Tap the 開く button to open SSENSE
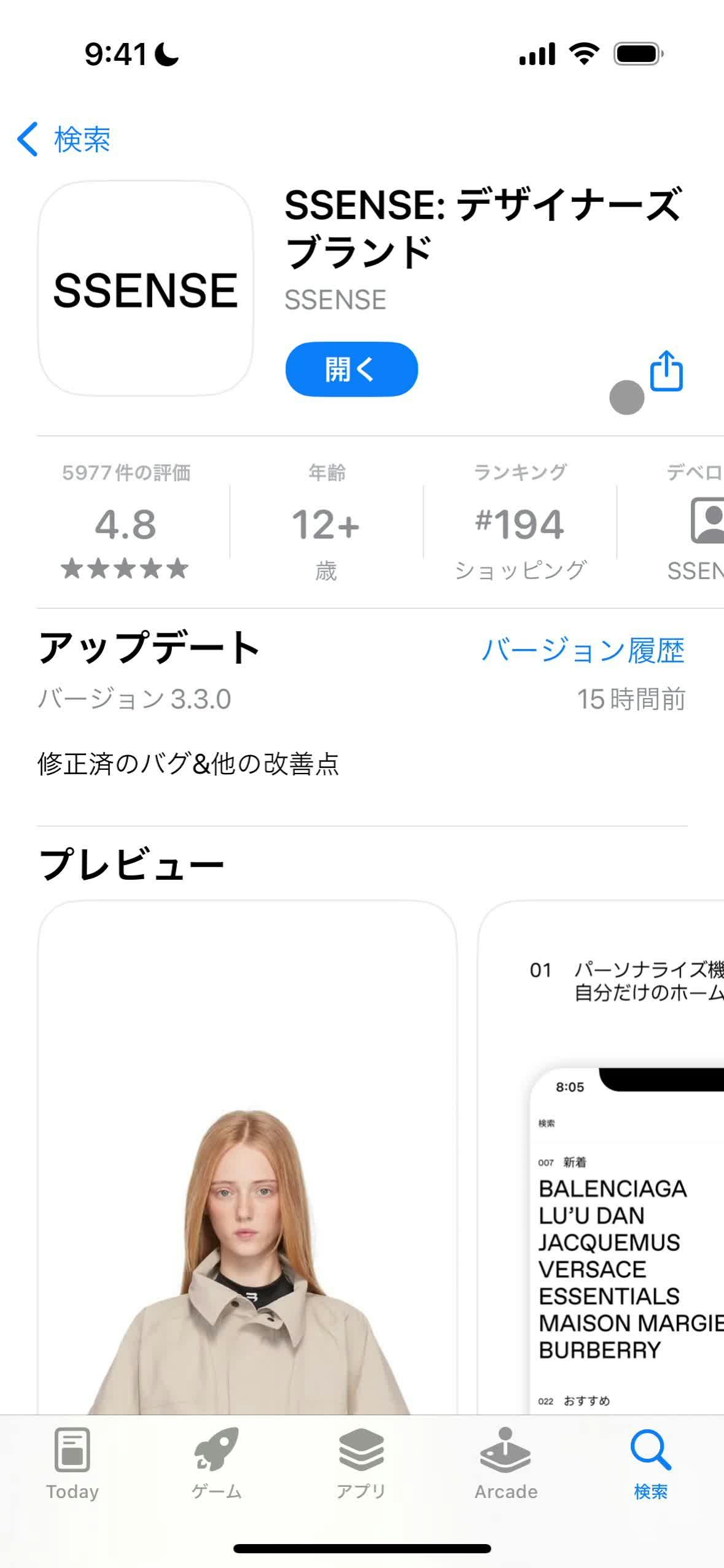The image size is (724, 1568). pyautogui.click(x=351, y=369)
